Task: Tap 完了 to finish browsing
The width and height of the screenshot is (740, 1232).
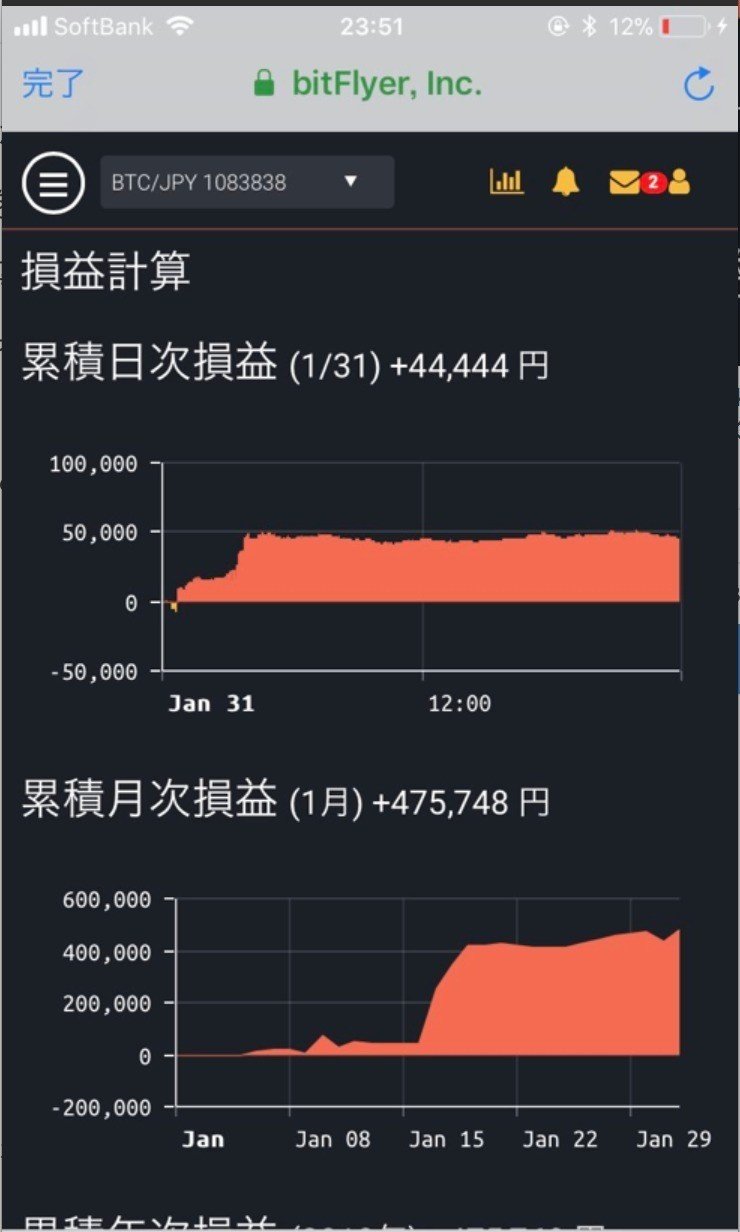Action: [x=50, y=85]
